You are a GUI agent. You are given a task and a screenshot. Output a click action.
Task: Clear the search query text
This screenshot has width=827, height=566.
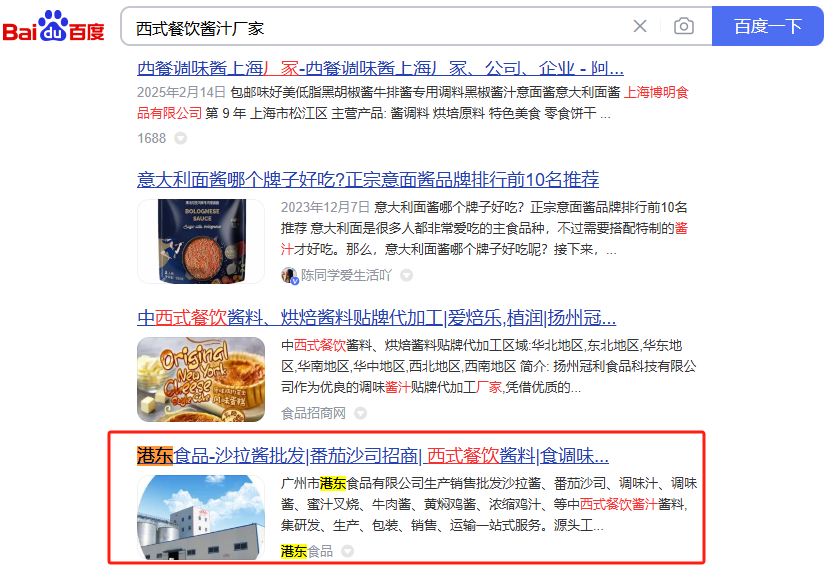tap(640, 26)
